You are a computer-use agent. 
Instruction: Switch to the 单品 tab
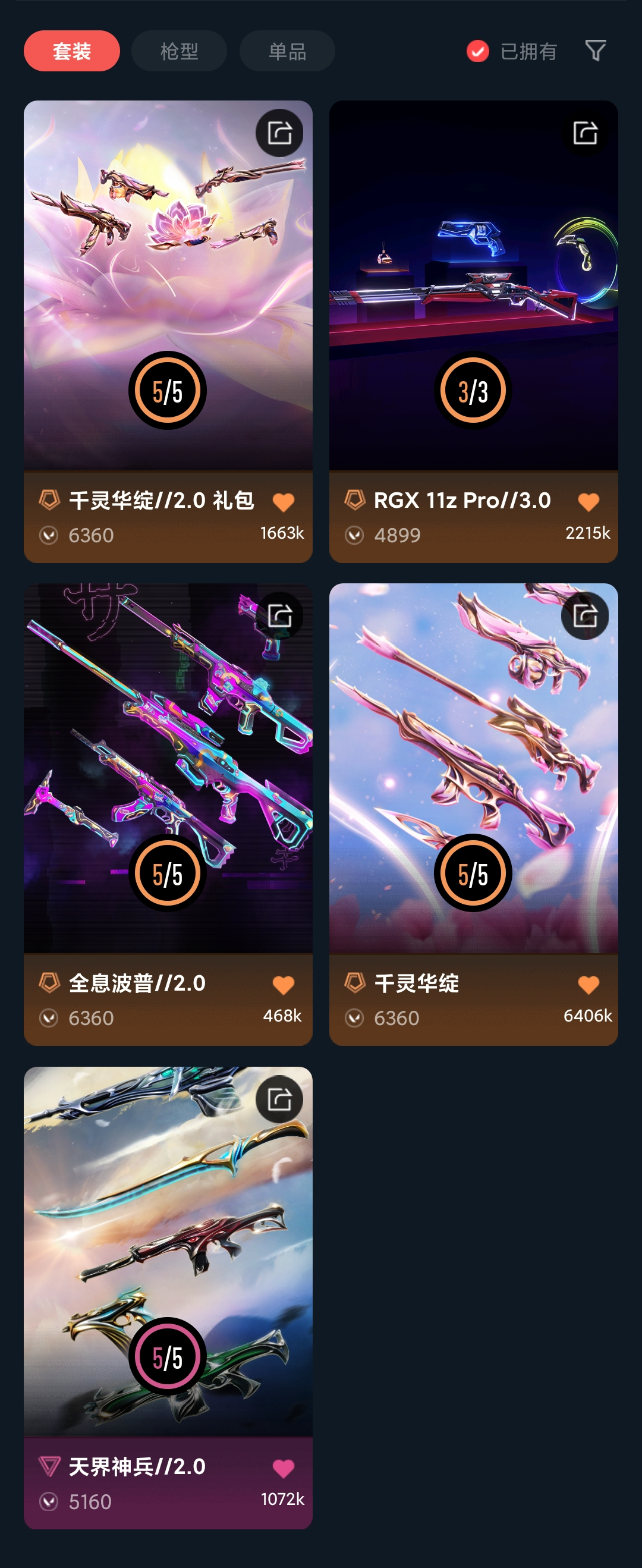(287, 51)
